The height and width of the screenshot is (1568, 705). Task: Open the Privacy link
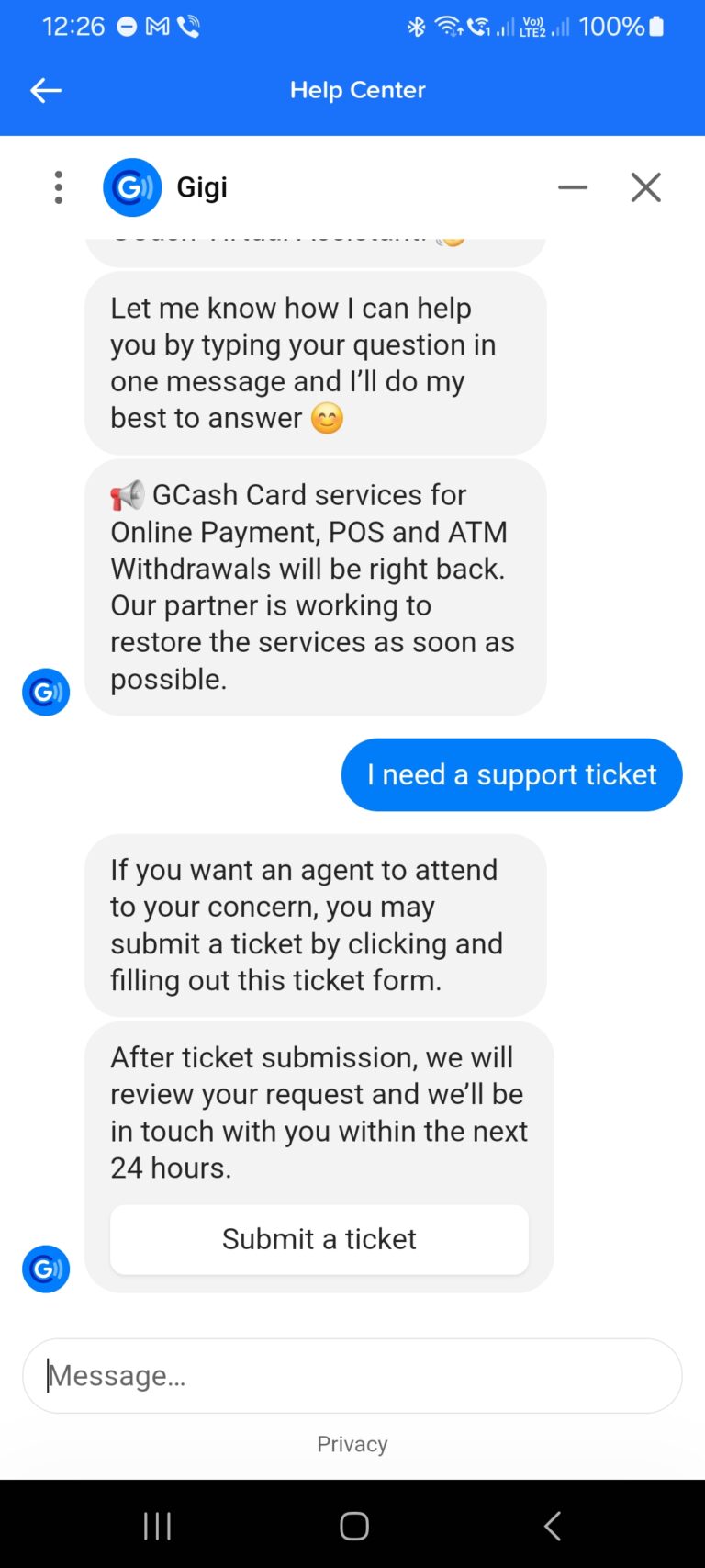click(x=352, y=1443)
